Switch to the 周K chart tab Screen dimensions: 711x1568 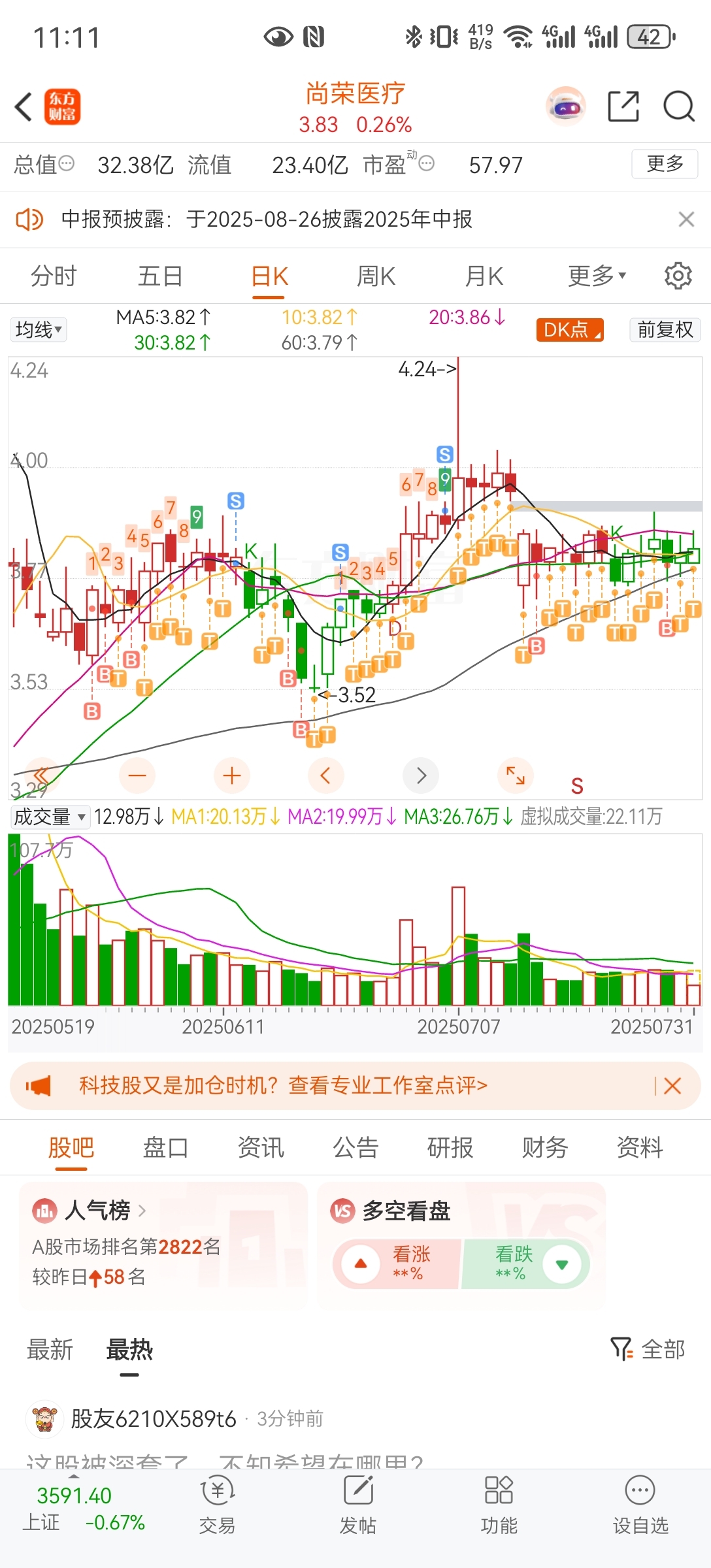(376, 276)
